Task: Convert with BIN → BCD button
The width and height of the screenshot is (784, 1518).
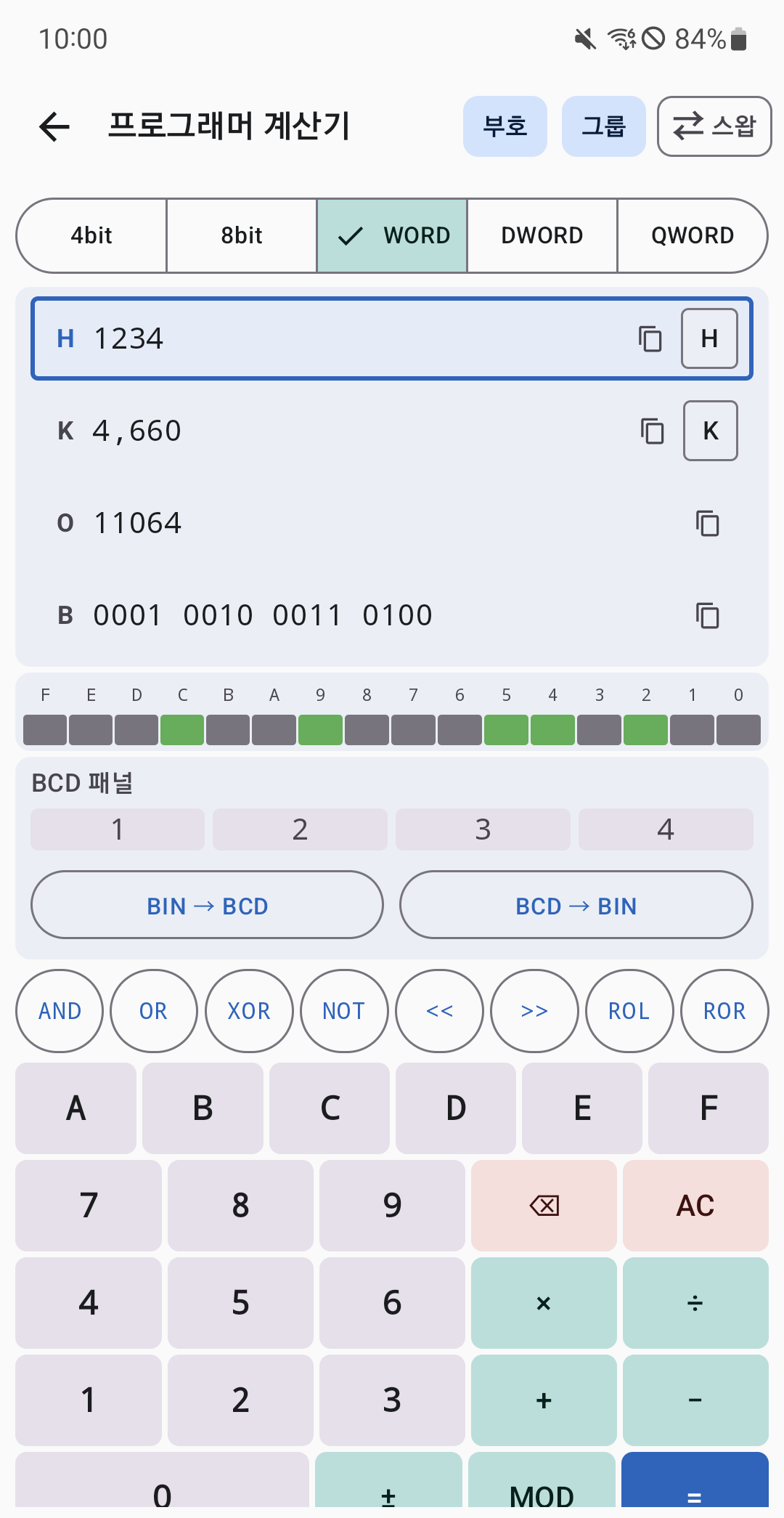Action: [x=207, y=905]
